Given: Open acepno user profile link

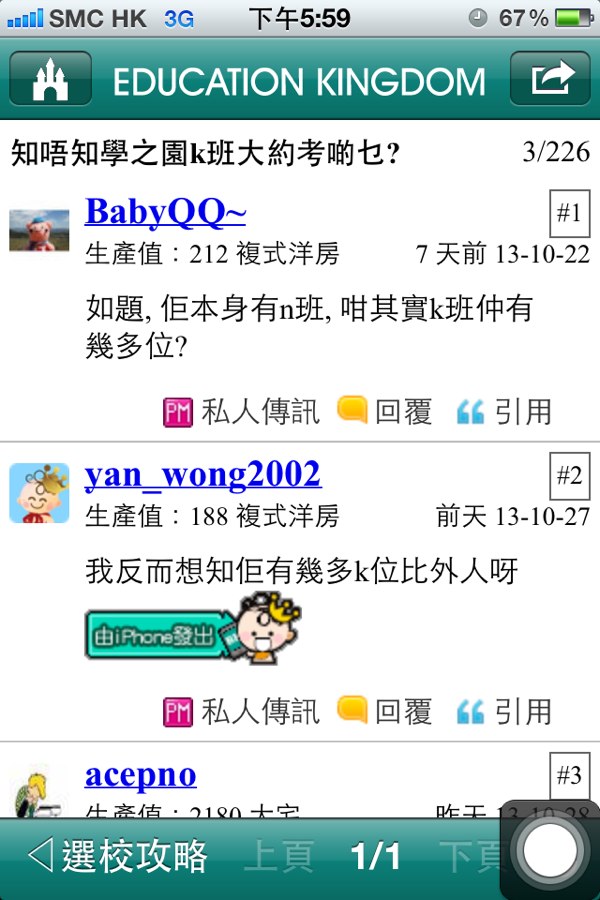Looking at the screenshot, I should tap(140, 775).
